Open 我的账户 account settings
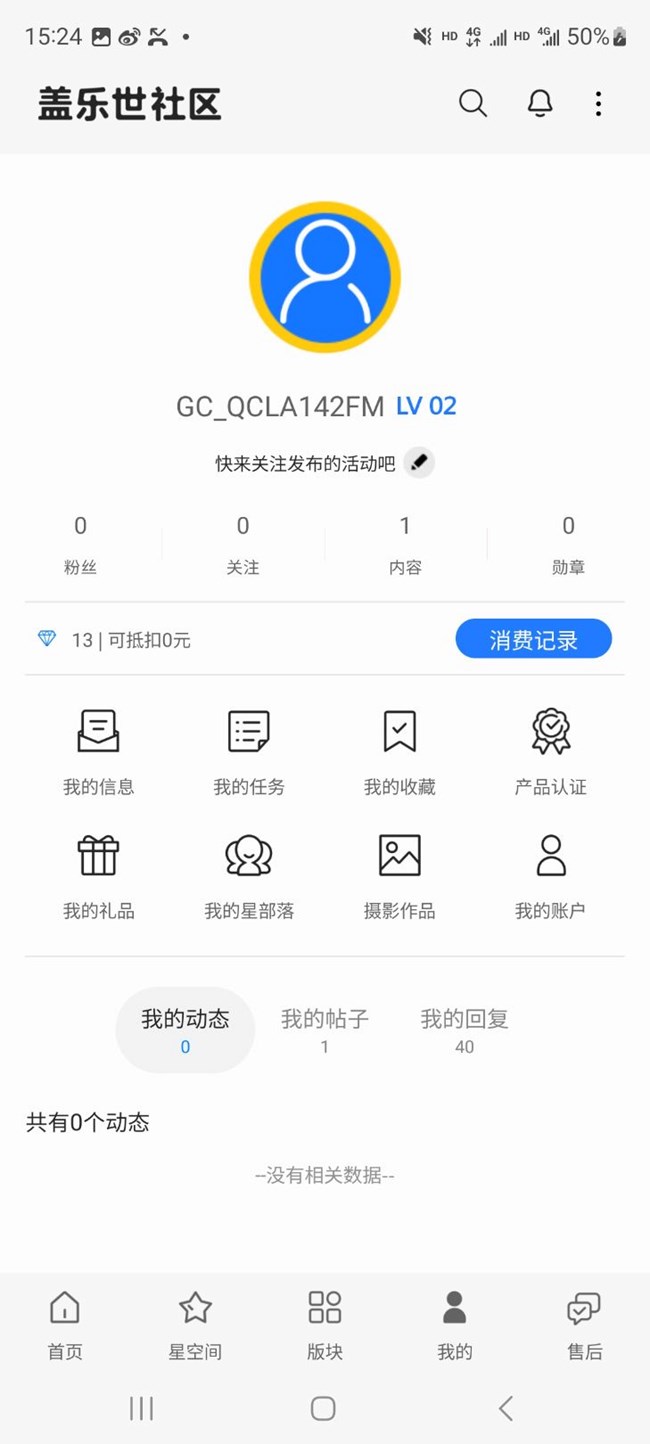 pos(550,876)
